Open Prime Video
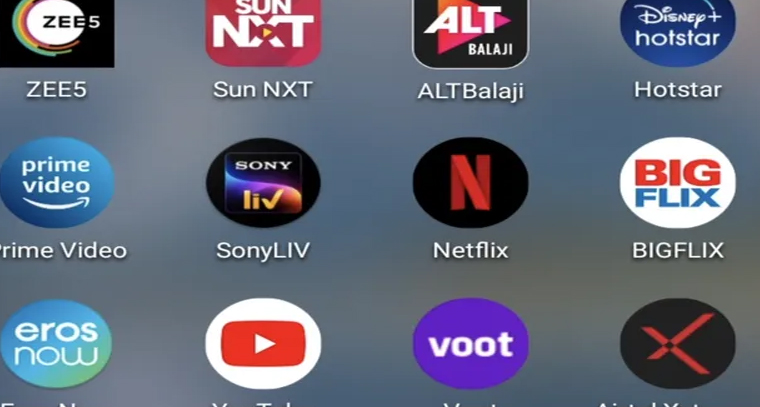The height and width of the screenshot is (407, 760). pos(56,183)
